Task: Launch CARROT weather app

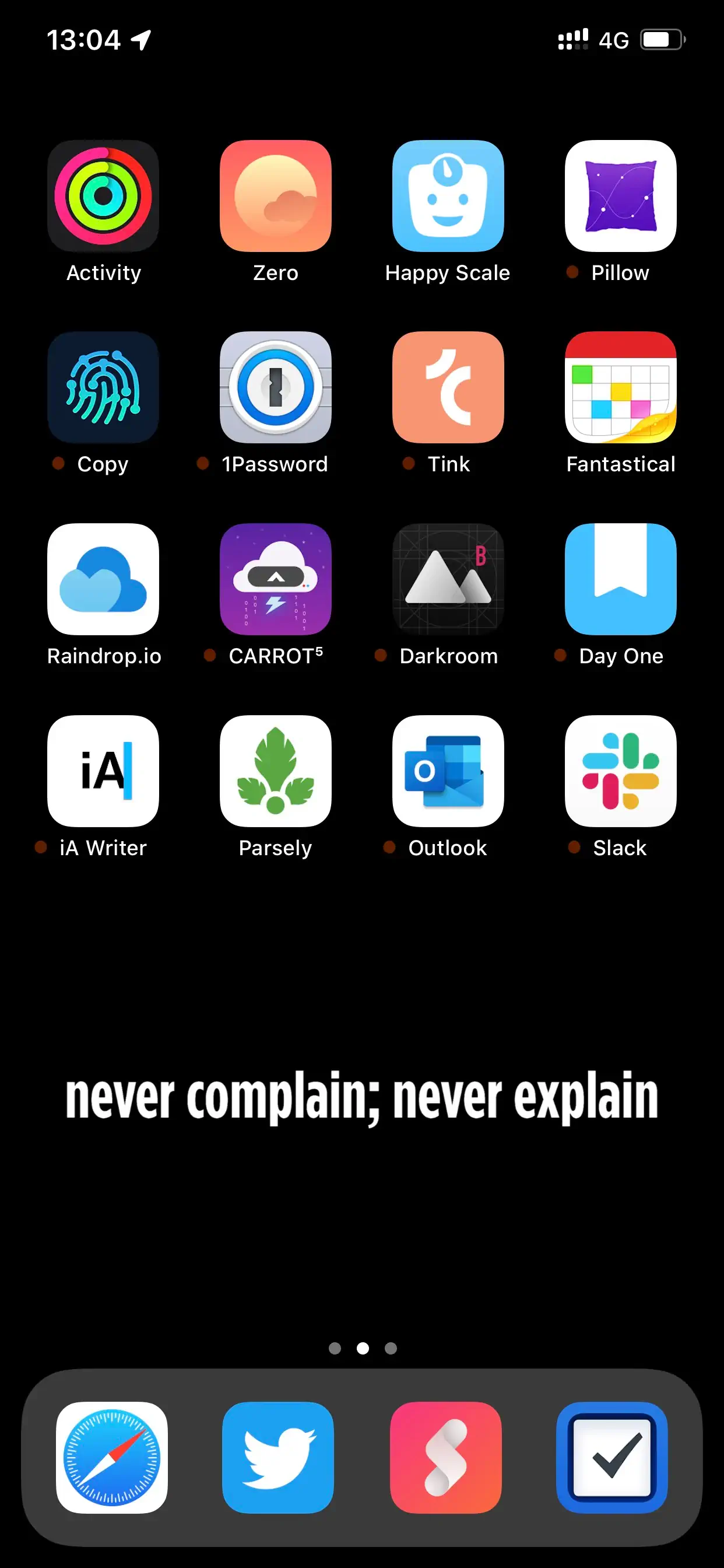Action: click(276, 579)
